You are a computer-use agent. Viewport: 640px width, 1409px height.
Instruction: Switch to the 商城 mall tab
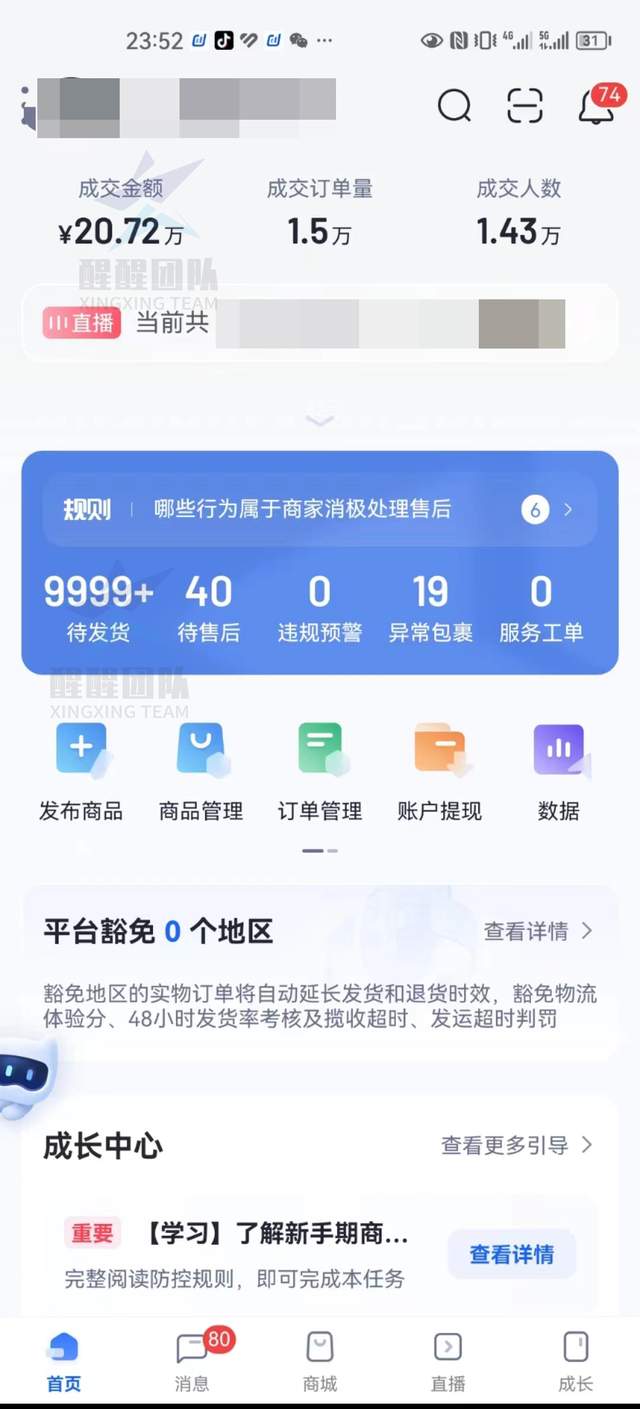[320, 1361]
